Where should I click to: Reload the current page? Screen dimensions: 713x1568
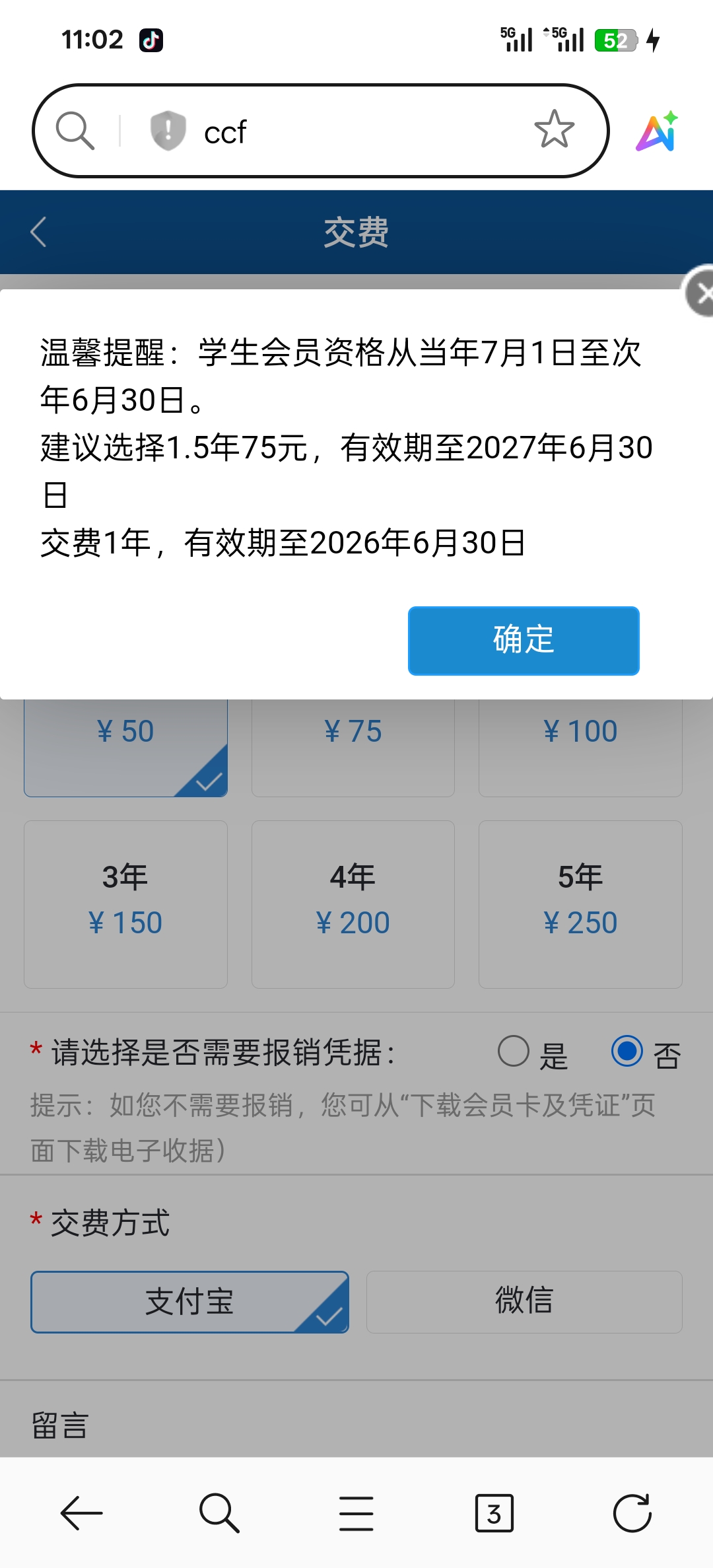632,1513
